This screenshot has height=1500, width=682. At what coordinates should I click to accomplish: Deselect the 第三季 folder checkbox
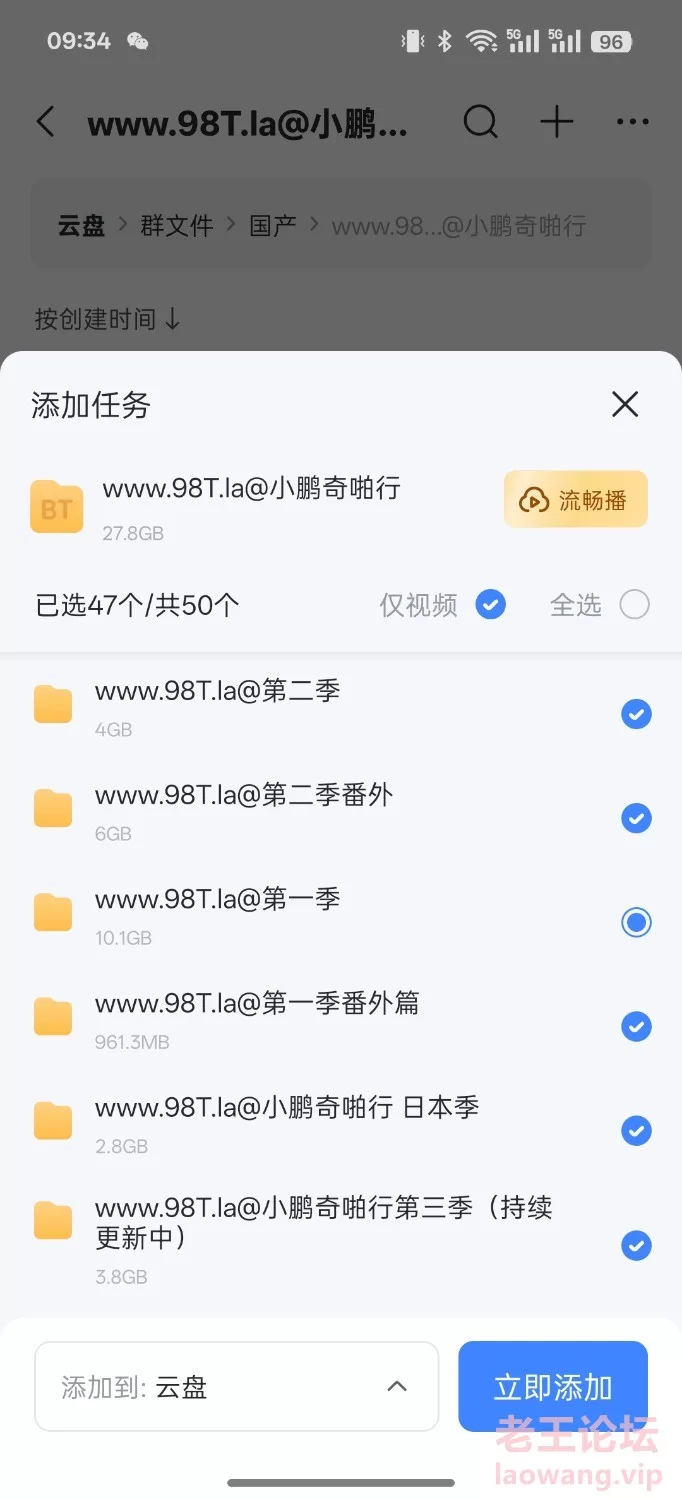click(636, 1245)
